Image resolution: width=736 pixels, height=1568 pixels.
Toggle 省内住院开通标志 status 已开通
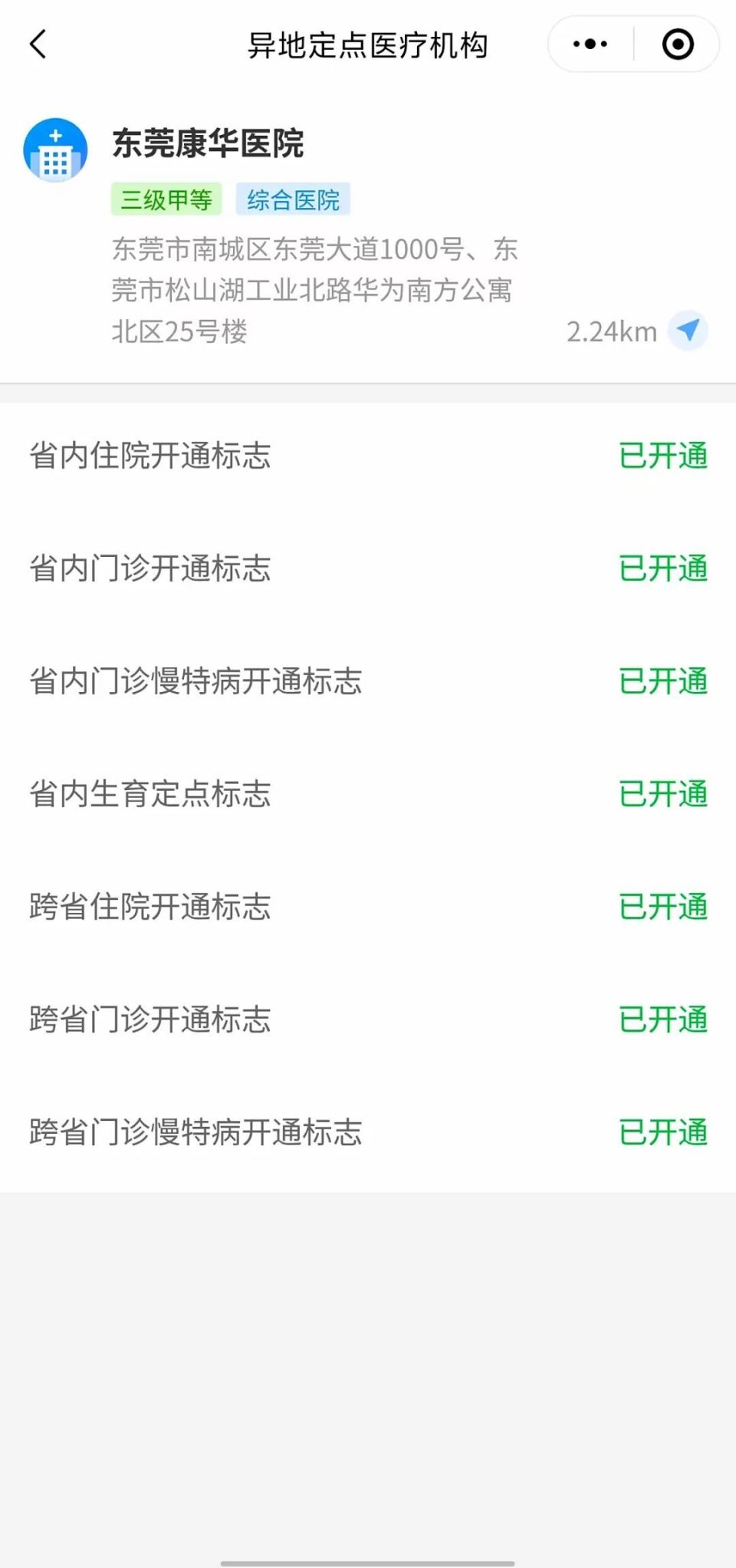(662, 455)
